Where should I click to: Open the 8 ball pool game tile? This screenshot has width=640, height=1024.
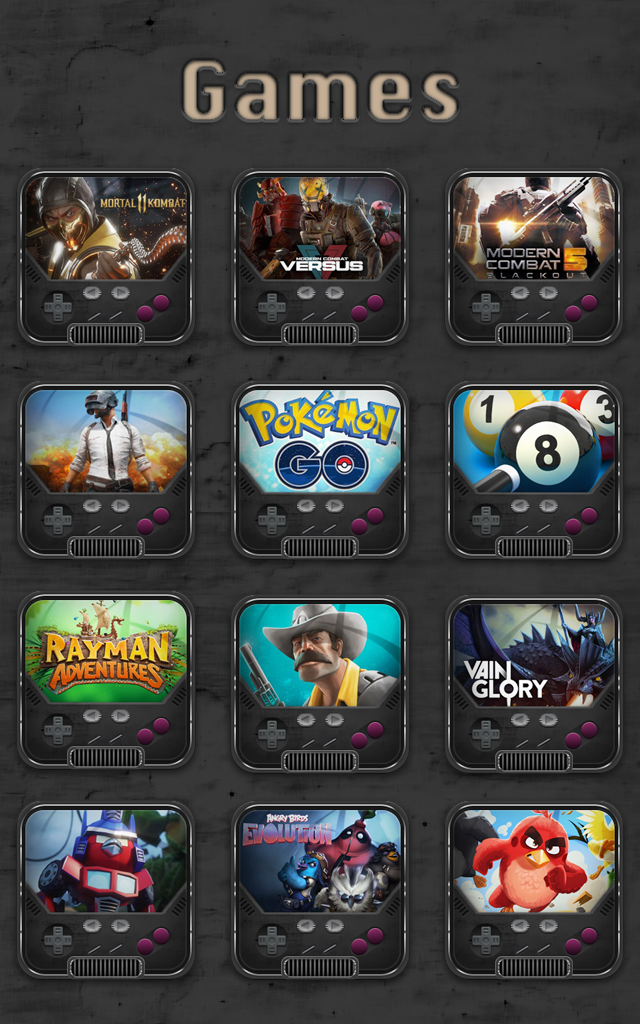[x=534, y=470]
